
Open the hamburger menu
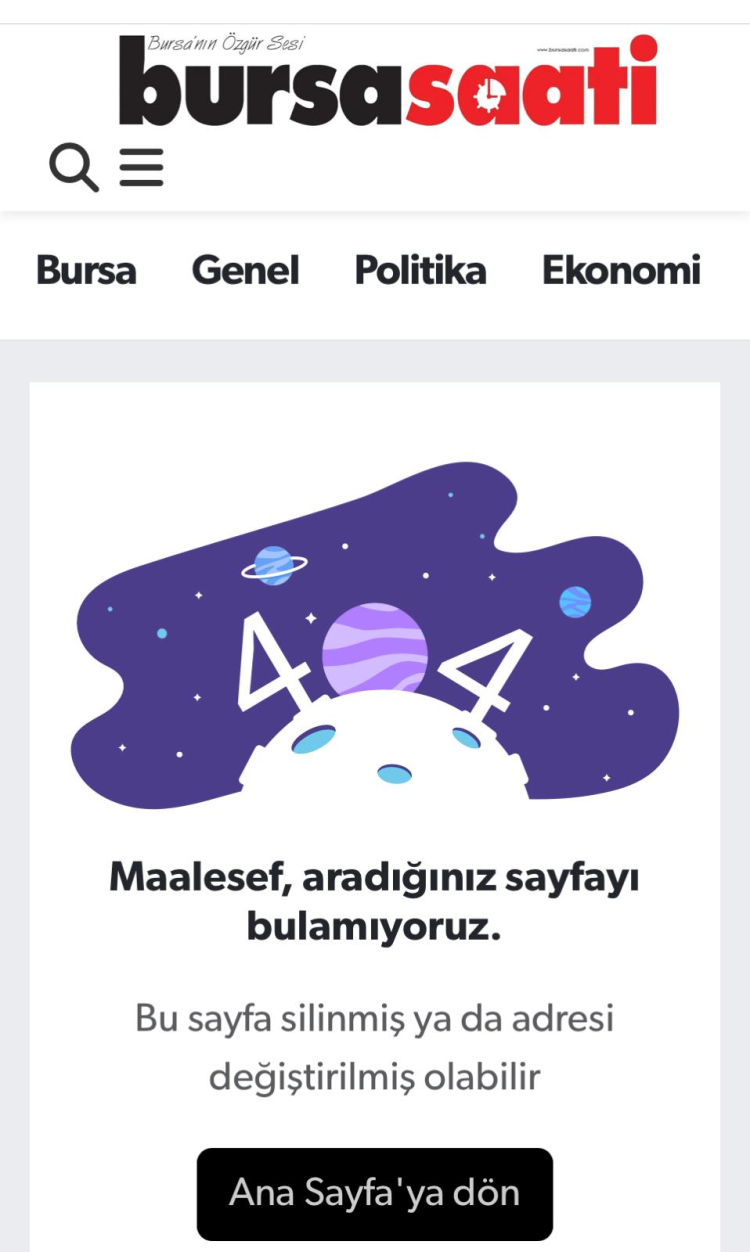click(141, 167)
